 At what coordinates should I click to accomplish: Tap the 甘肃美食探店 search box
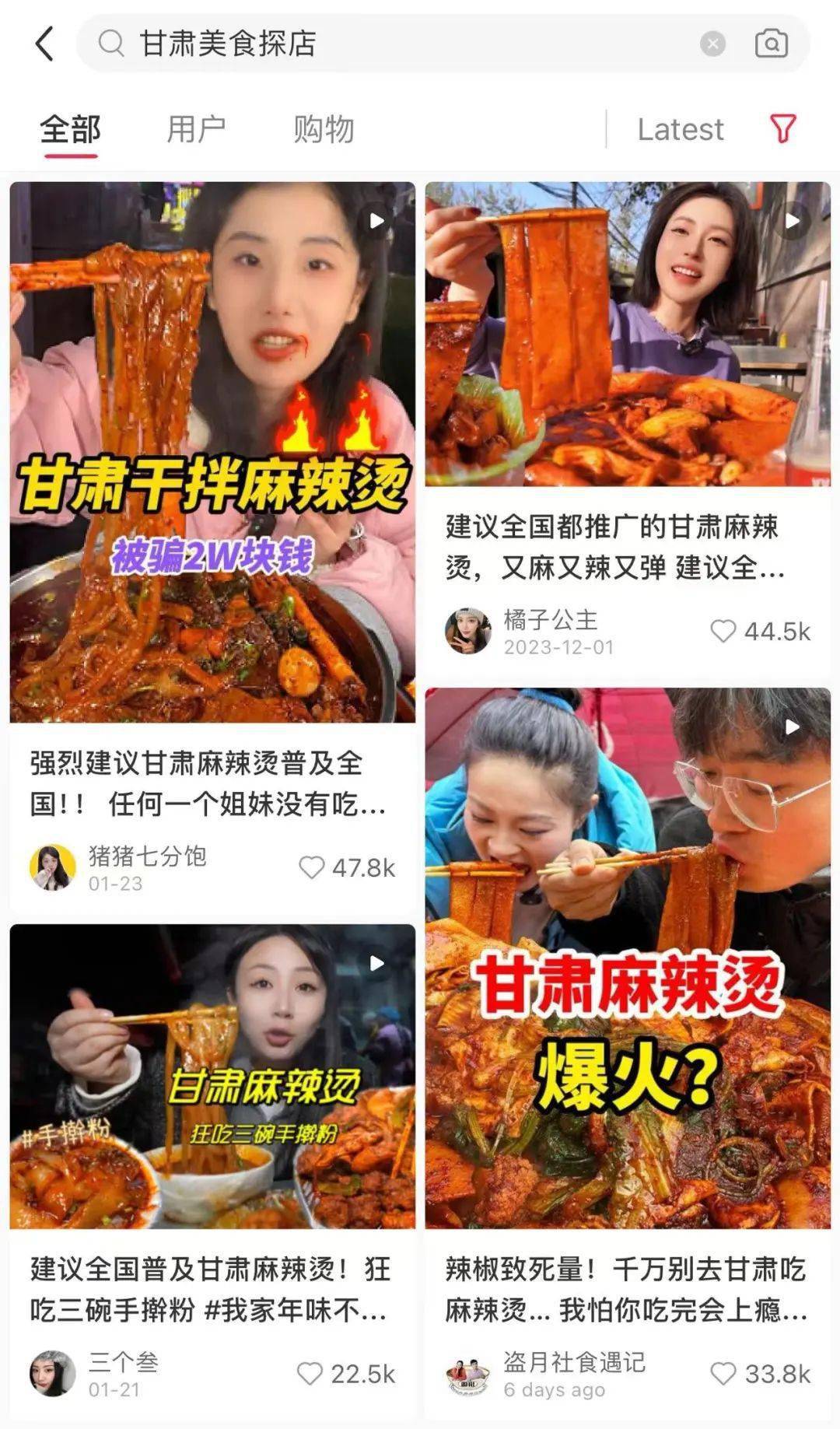point(389,44)
